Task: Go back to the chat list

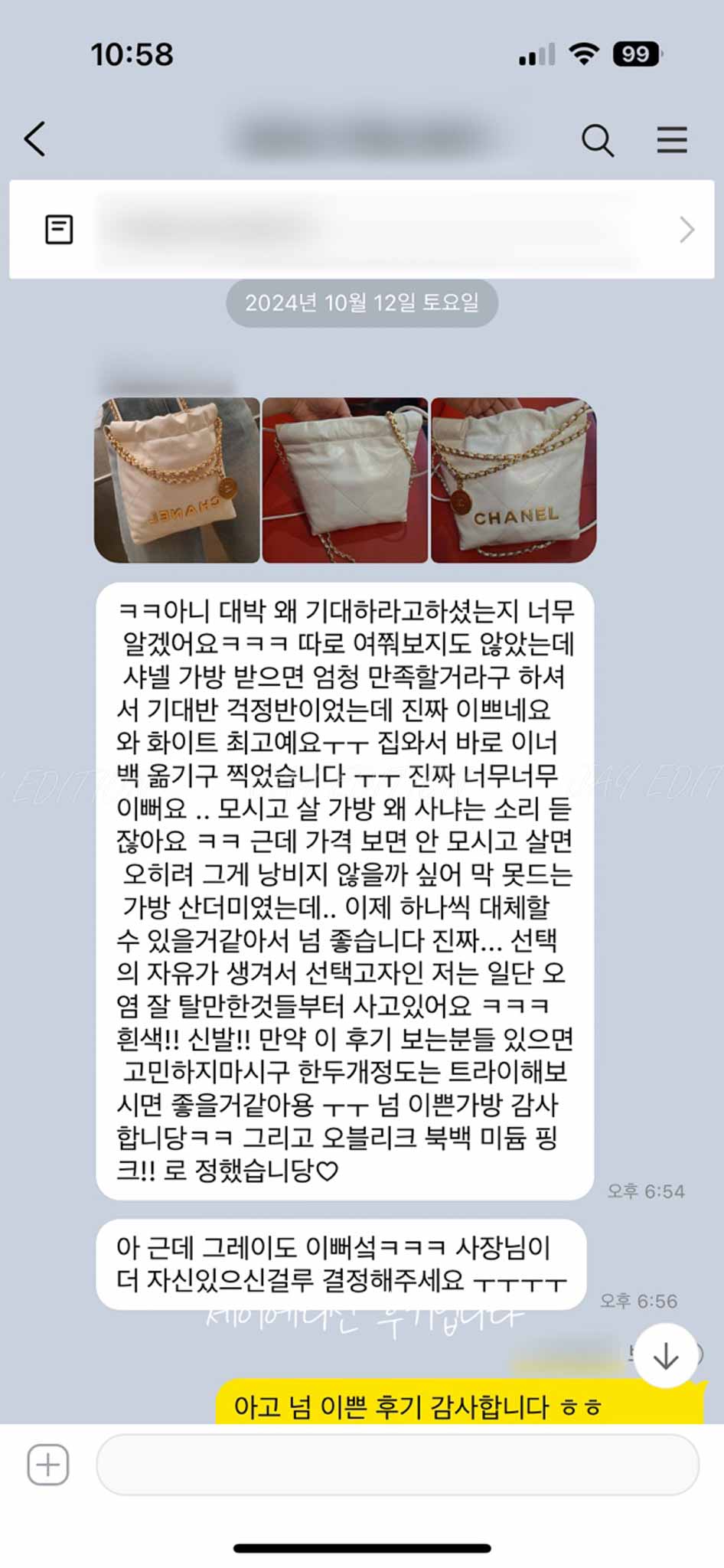Action: (x=35, y=139)
